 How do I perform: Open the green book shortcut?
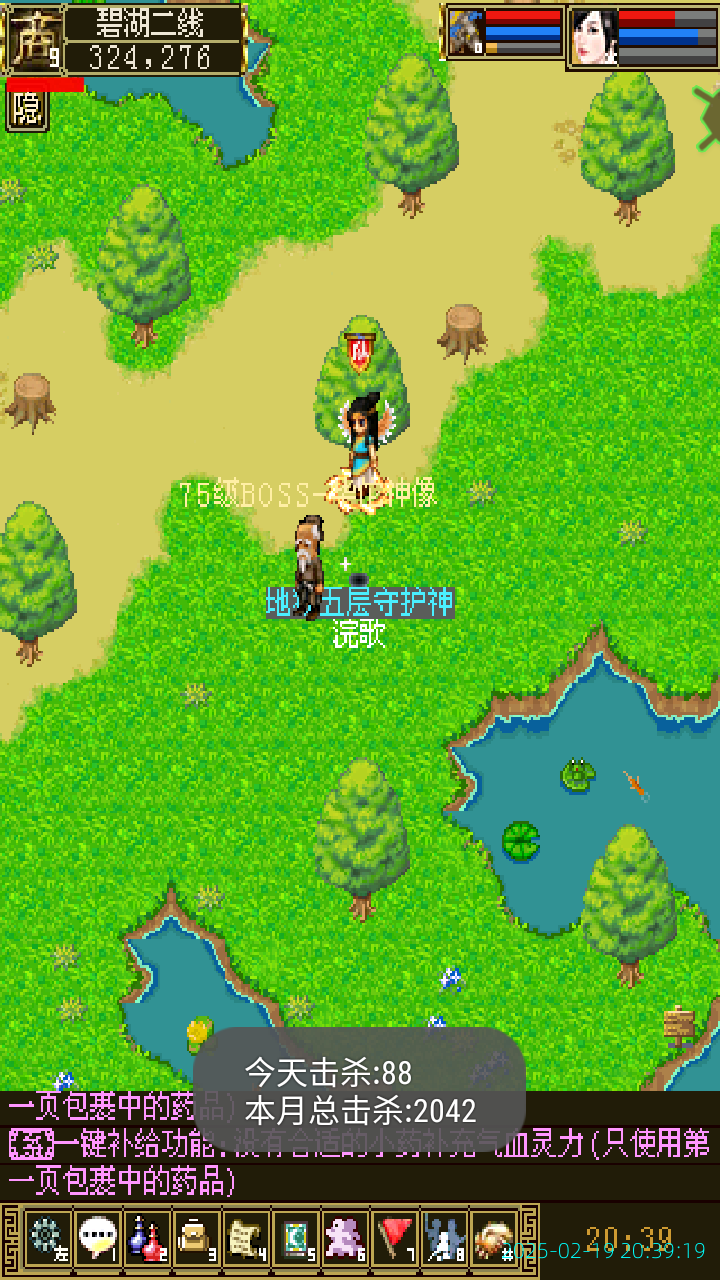pos(296,1240)
